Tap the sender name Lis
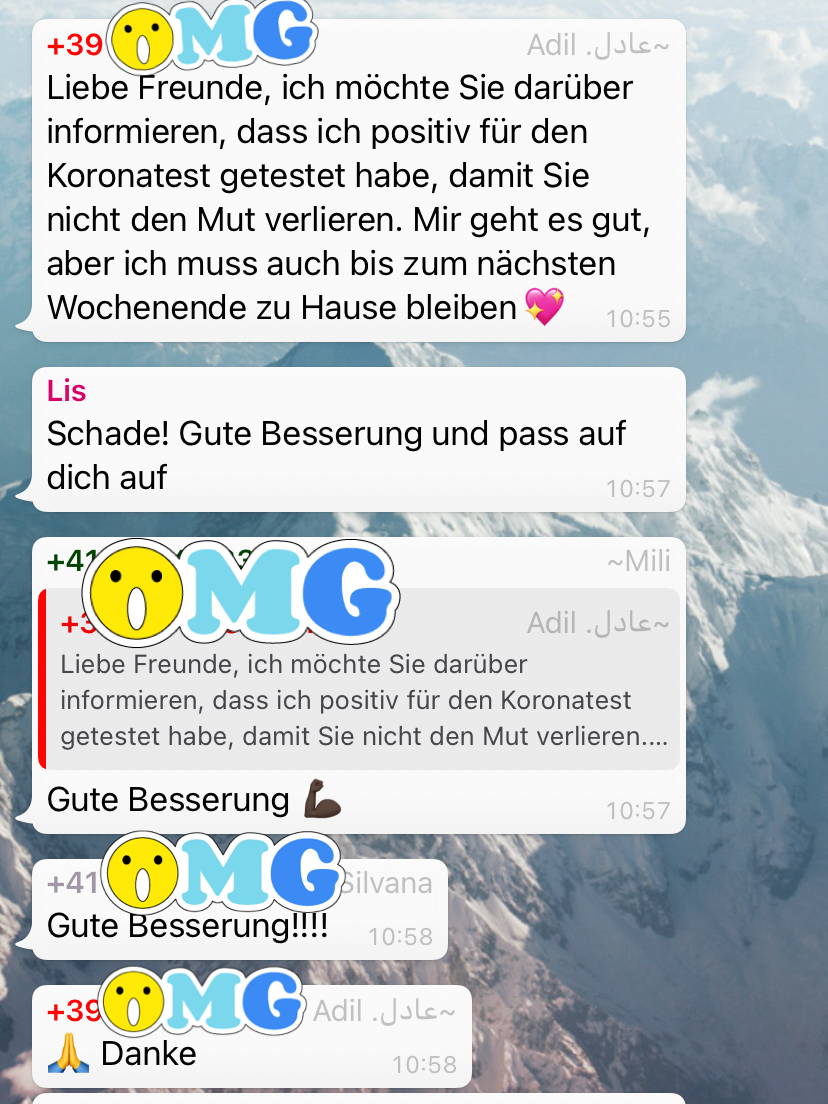This screenshot has width=828, height=1104. pyautogui.click(x=67, y=391)
